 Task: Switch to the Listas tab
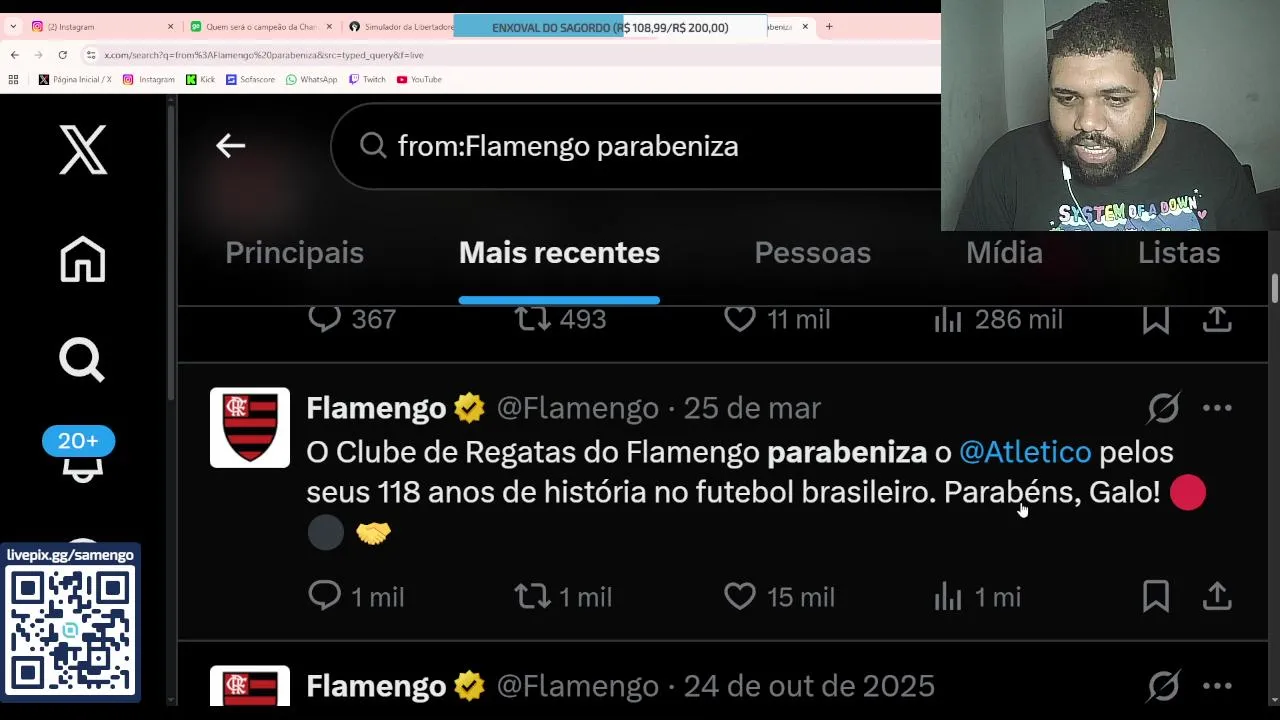pyautogui.click(x=1178, y=253)
